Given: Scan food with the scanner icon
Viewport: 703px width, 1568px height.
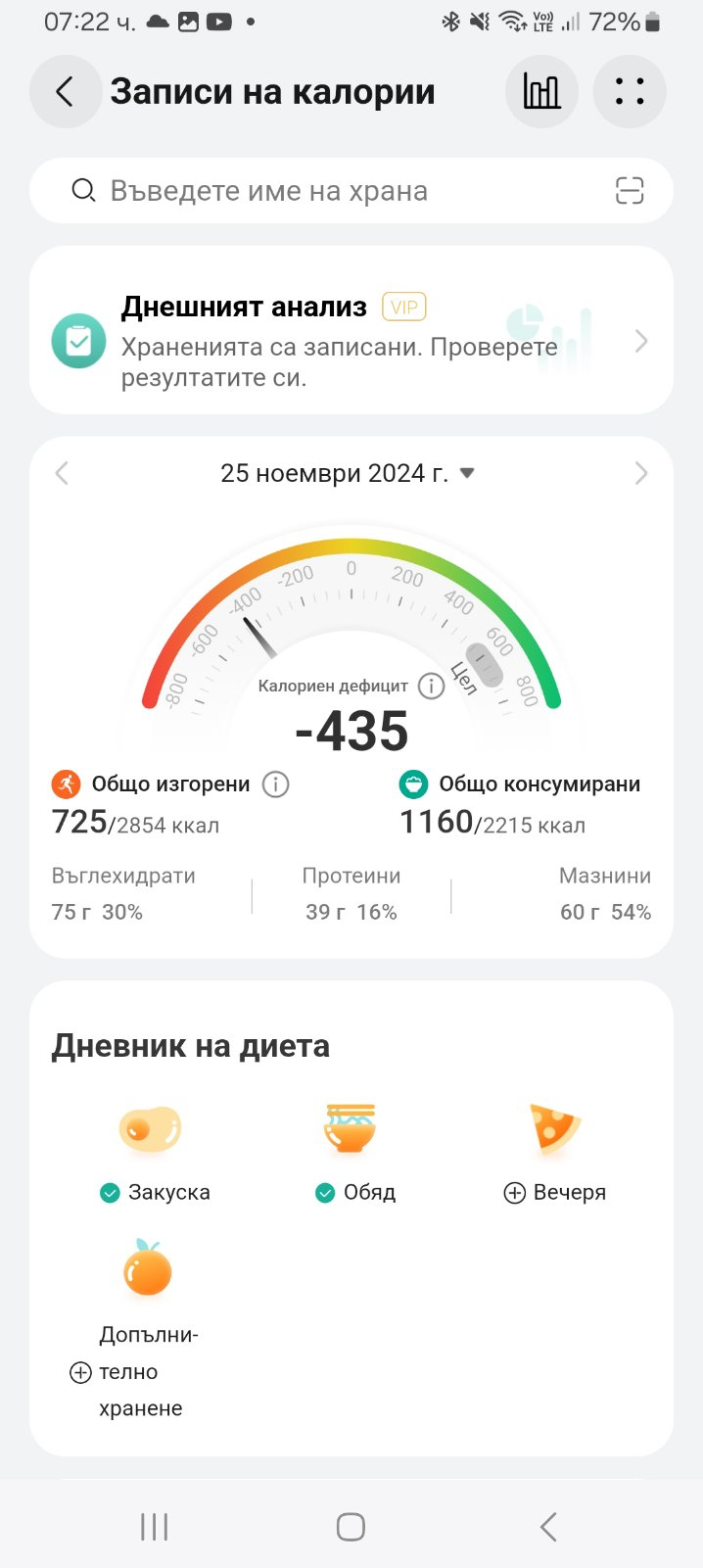Looking at the screenshot, I should [x=630, y=191].
